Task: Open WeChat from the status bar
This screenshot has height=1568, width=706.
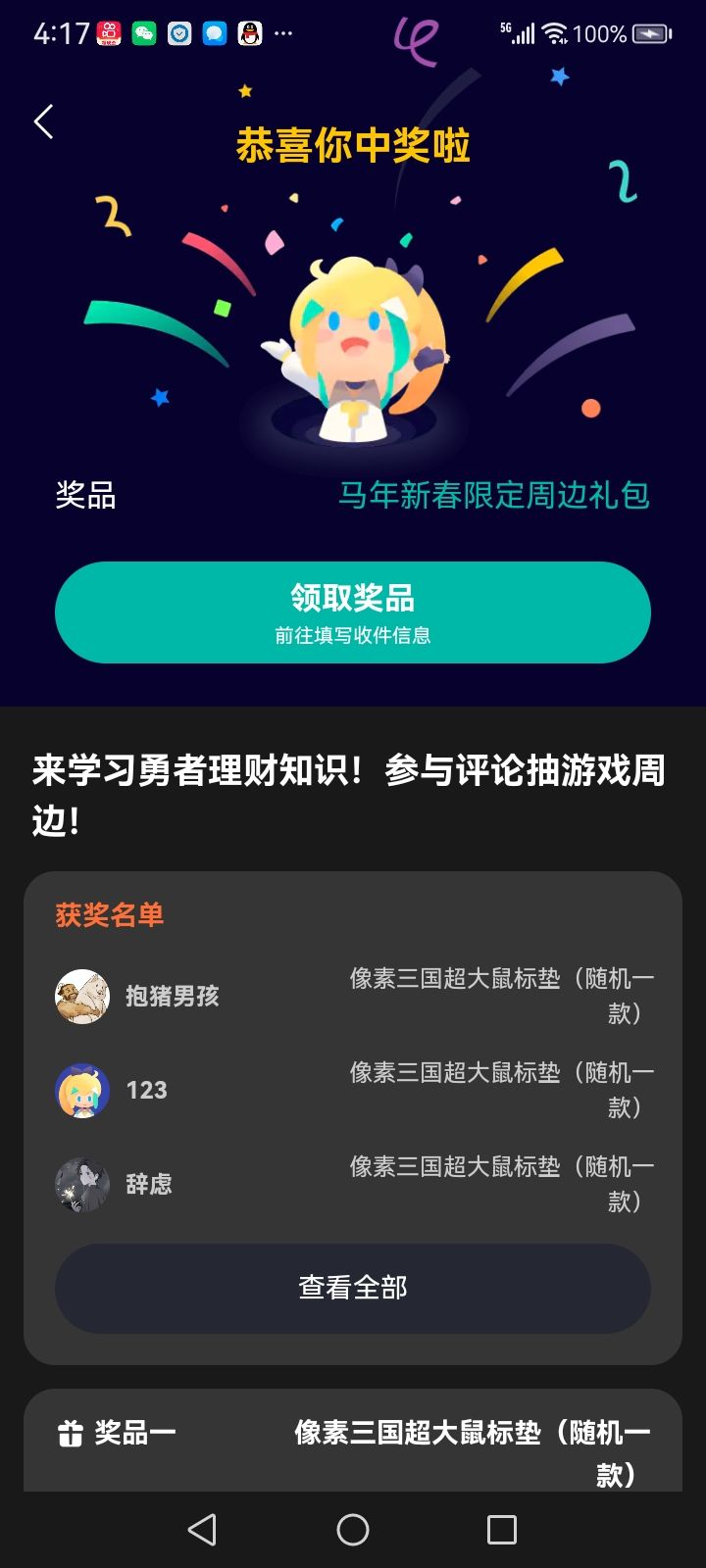Action: pos(143,32)
